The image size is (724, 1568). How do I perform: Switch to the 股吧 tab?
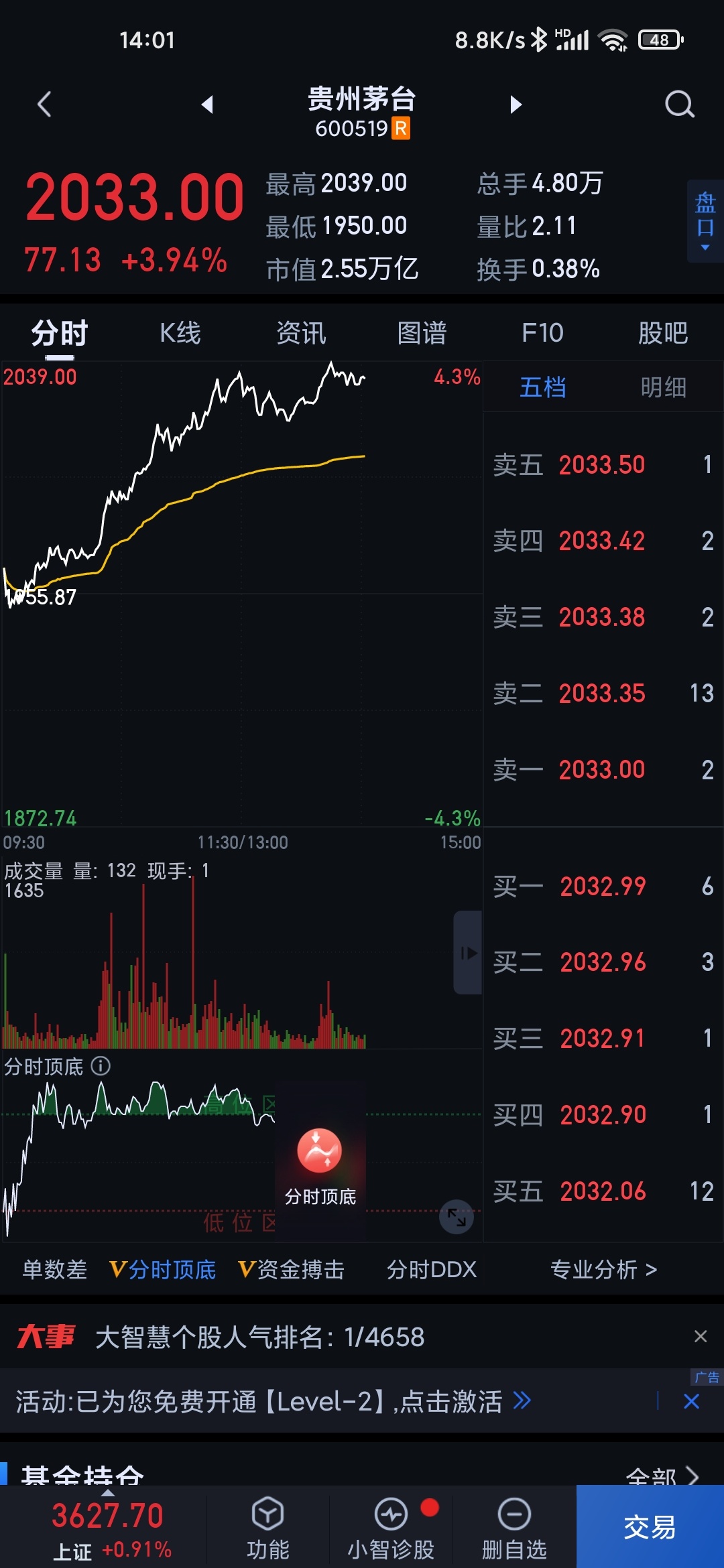[663, 333]
